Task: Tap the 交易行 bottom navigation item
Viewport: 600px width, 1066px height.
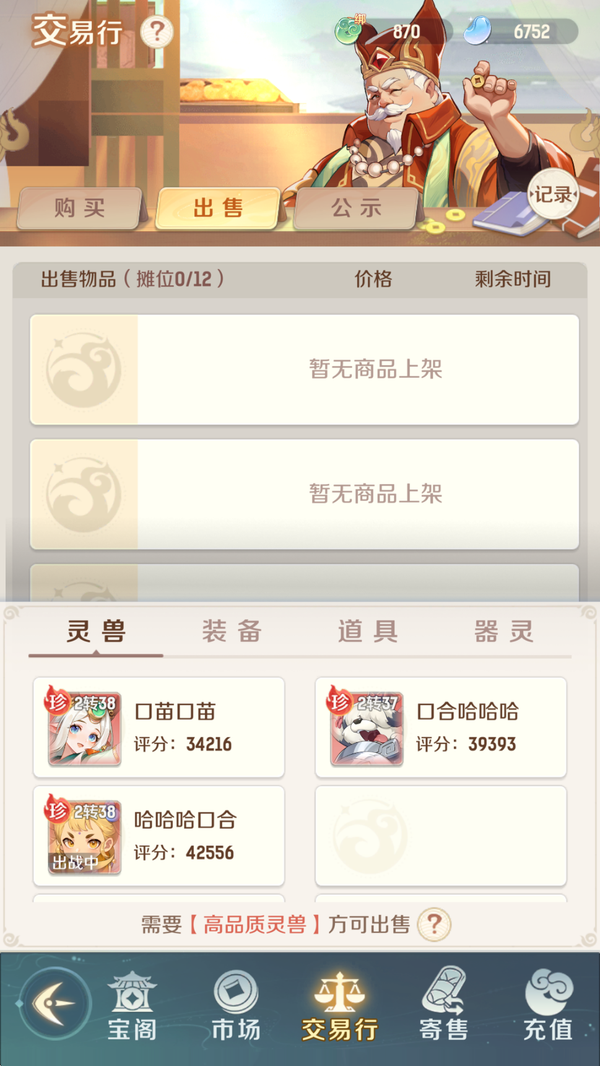Action: point(340,1006)
